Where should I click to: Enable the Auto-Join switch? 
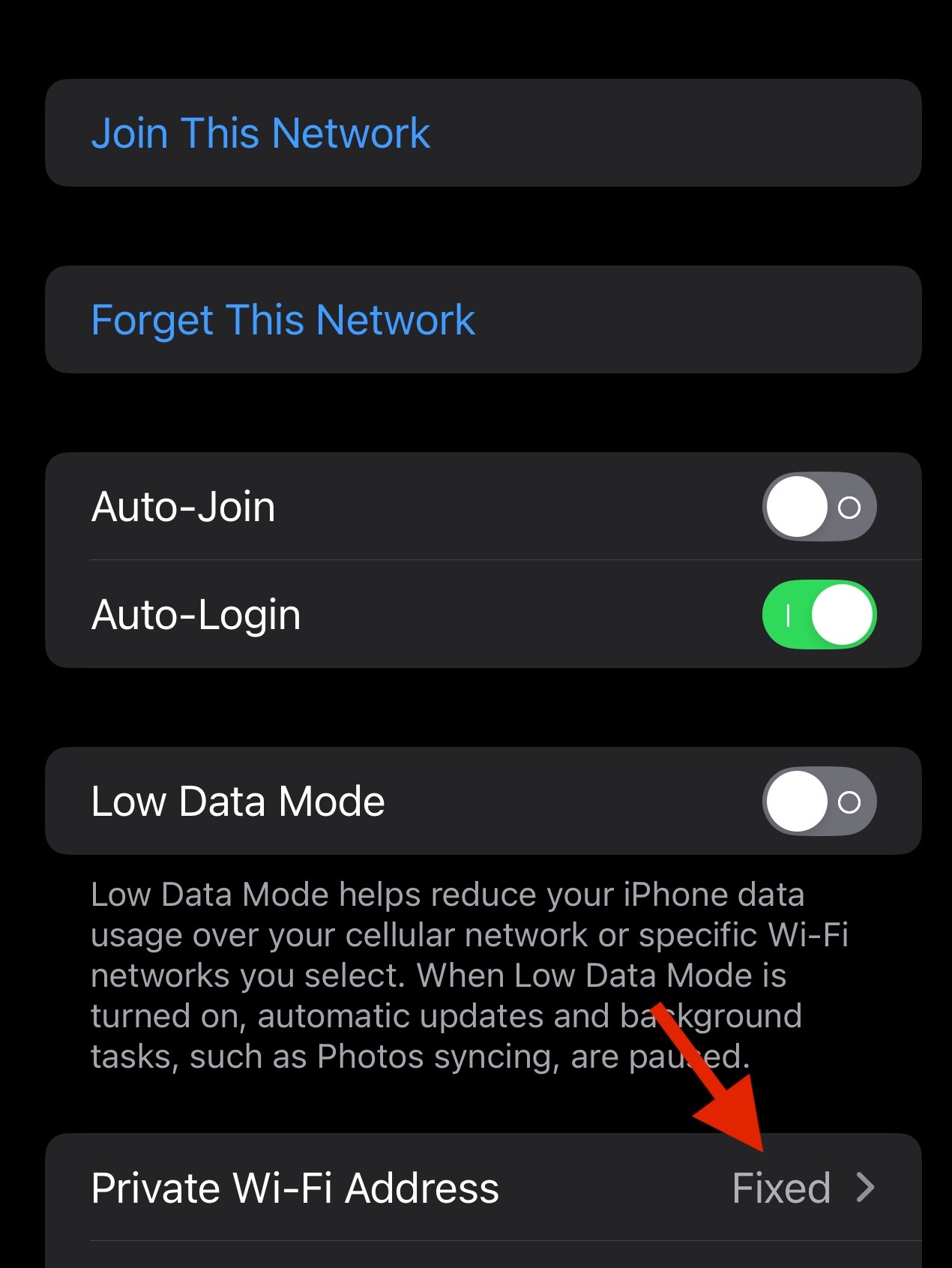819,507
